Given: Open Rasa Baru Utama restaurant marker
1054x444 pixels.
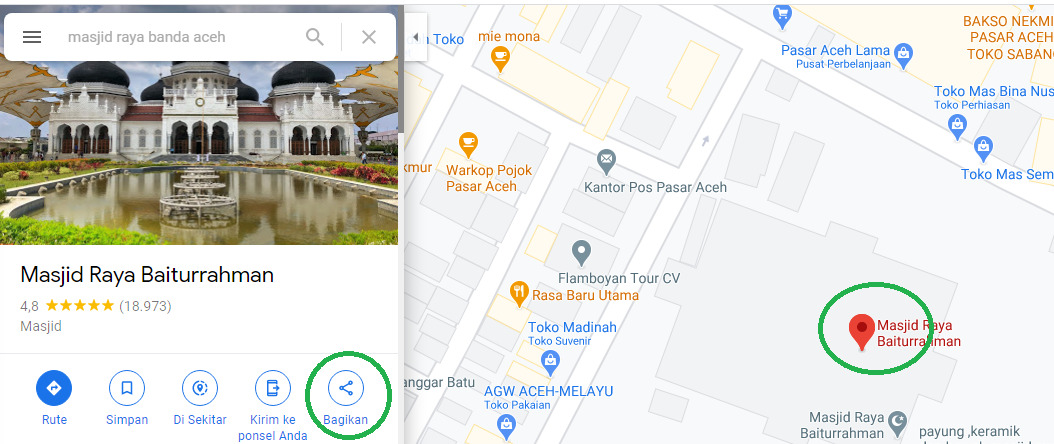Looking at the screenshot, I should 518,293.
